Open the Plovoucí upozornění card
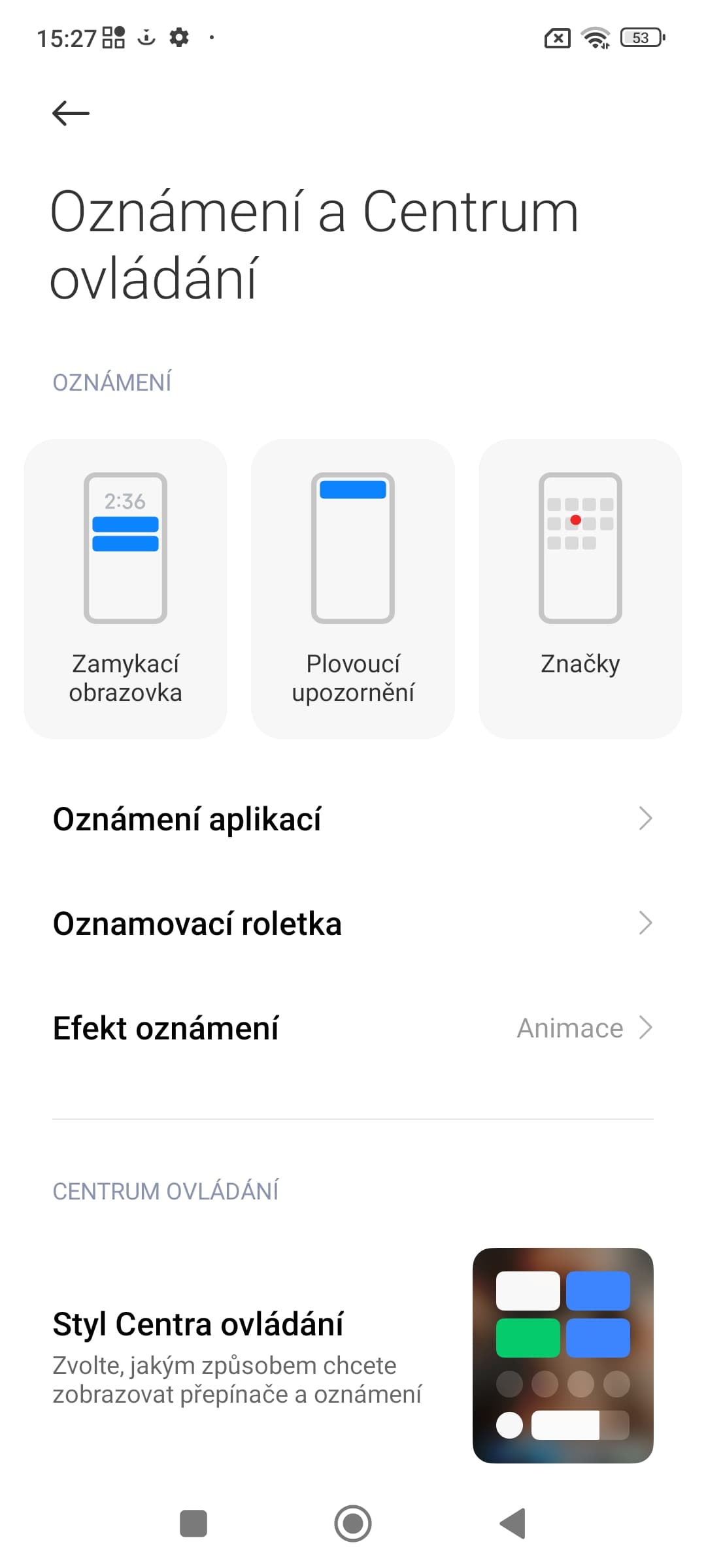Viewport: 706px width, 1568px height. (353, 588)
